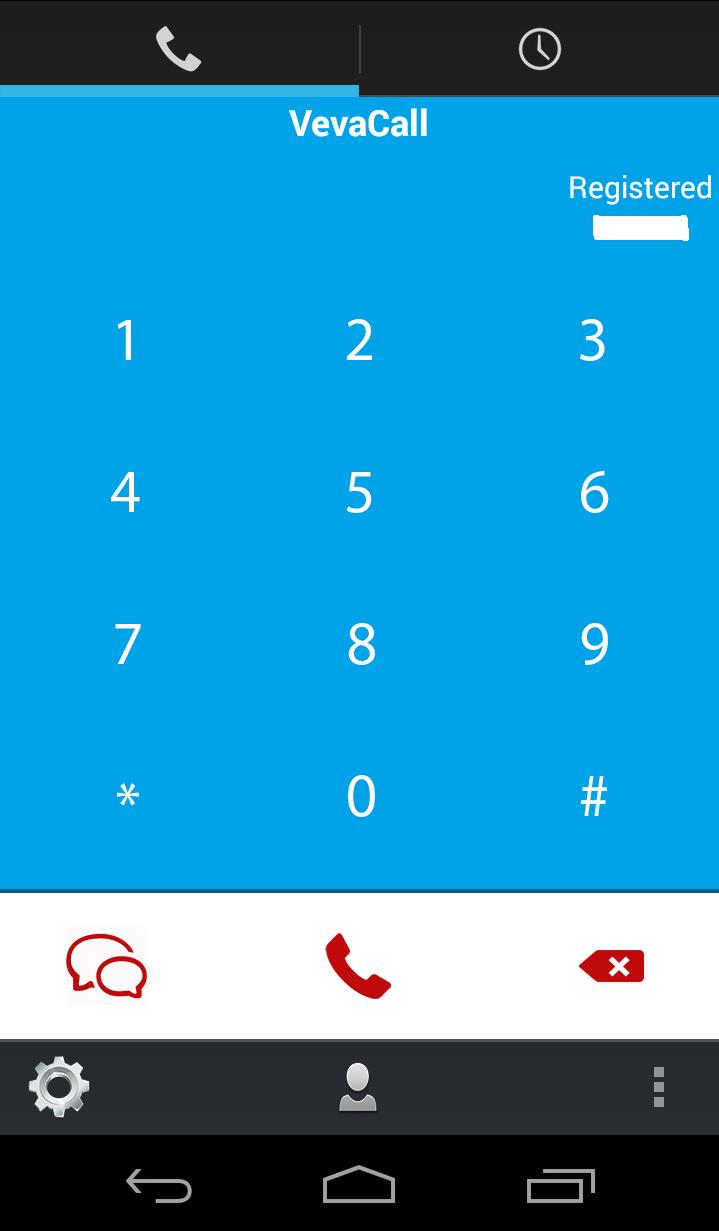Enter digit 6 on the keypad

coord(593,493)
